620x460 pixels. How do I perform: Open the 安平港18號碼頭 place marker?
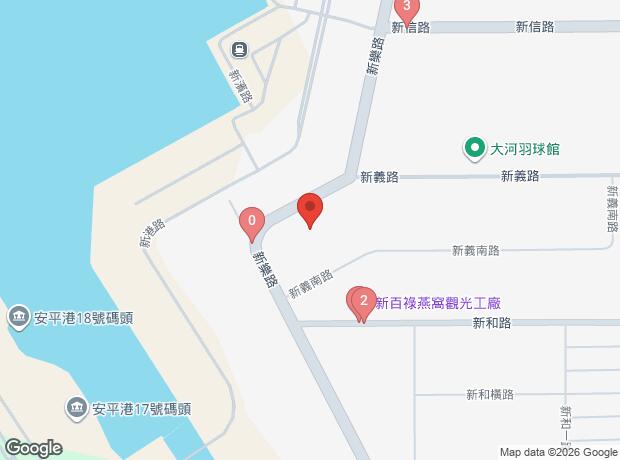coord(20,318)
